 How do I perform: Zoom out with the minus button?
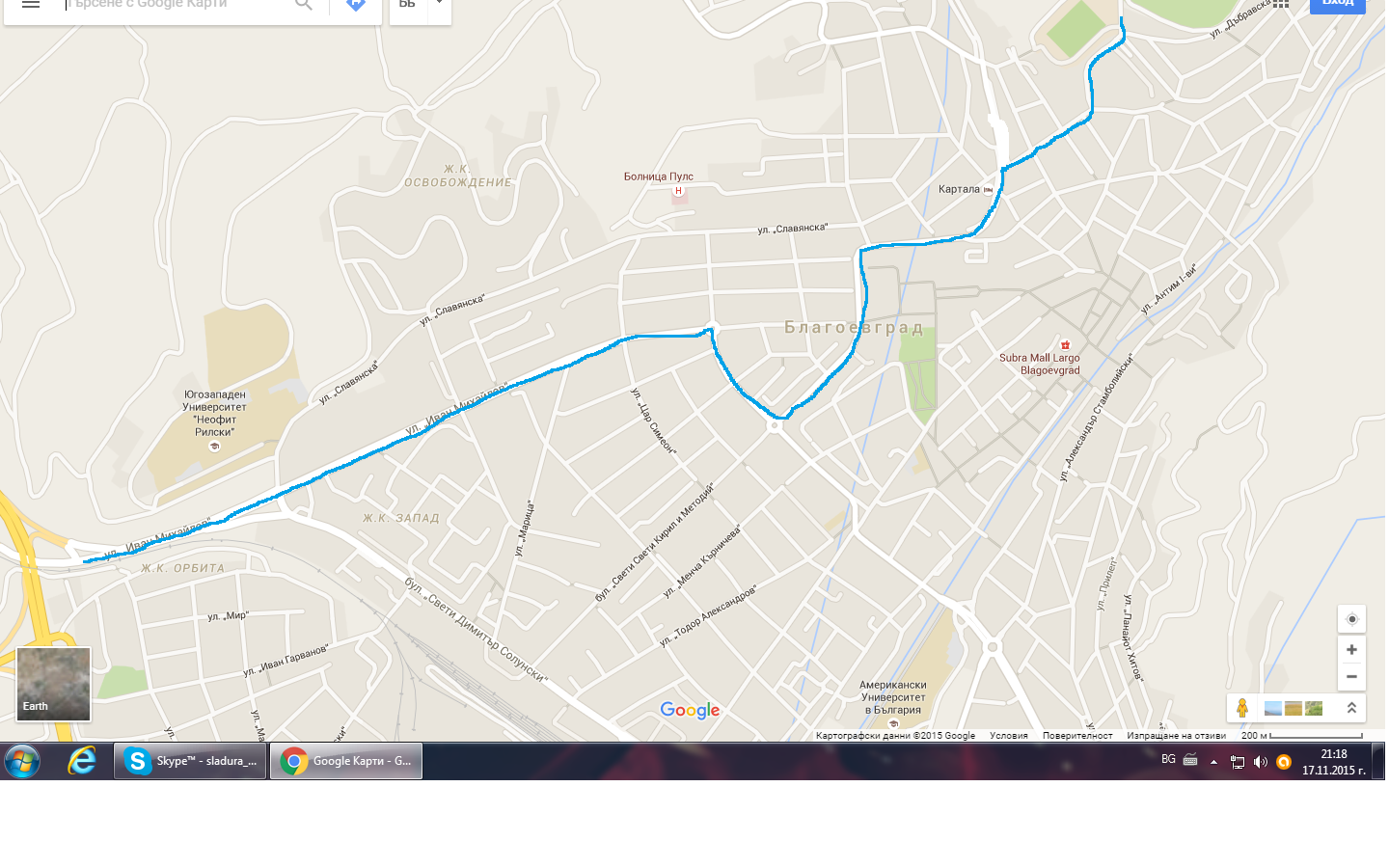[1351, 677]
